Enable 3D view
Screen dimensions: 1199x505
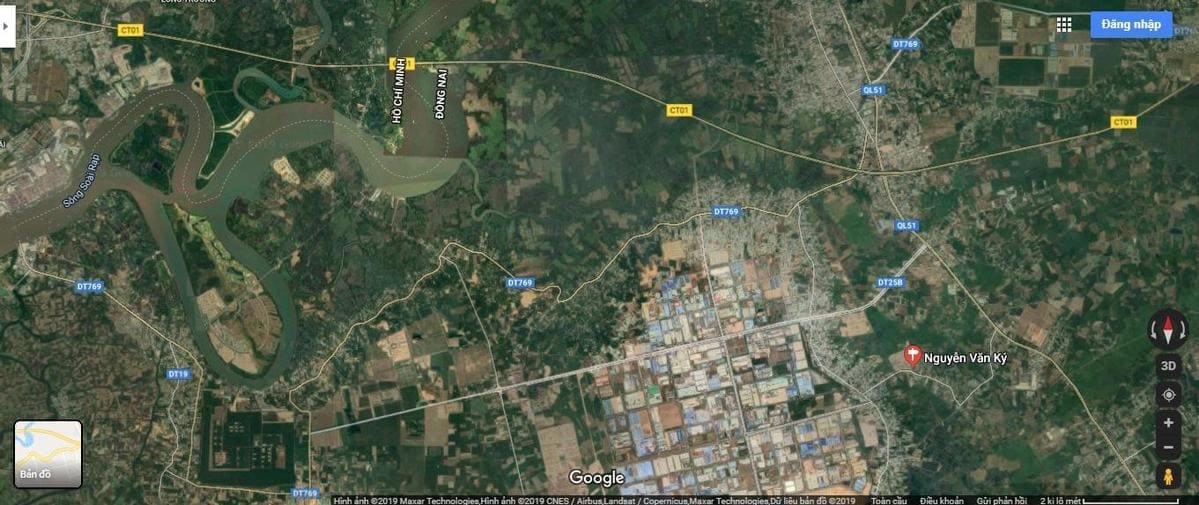[1168, 366]
